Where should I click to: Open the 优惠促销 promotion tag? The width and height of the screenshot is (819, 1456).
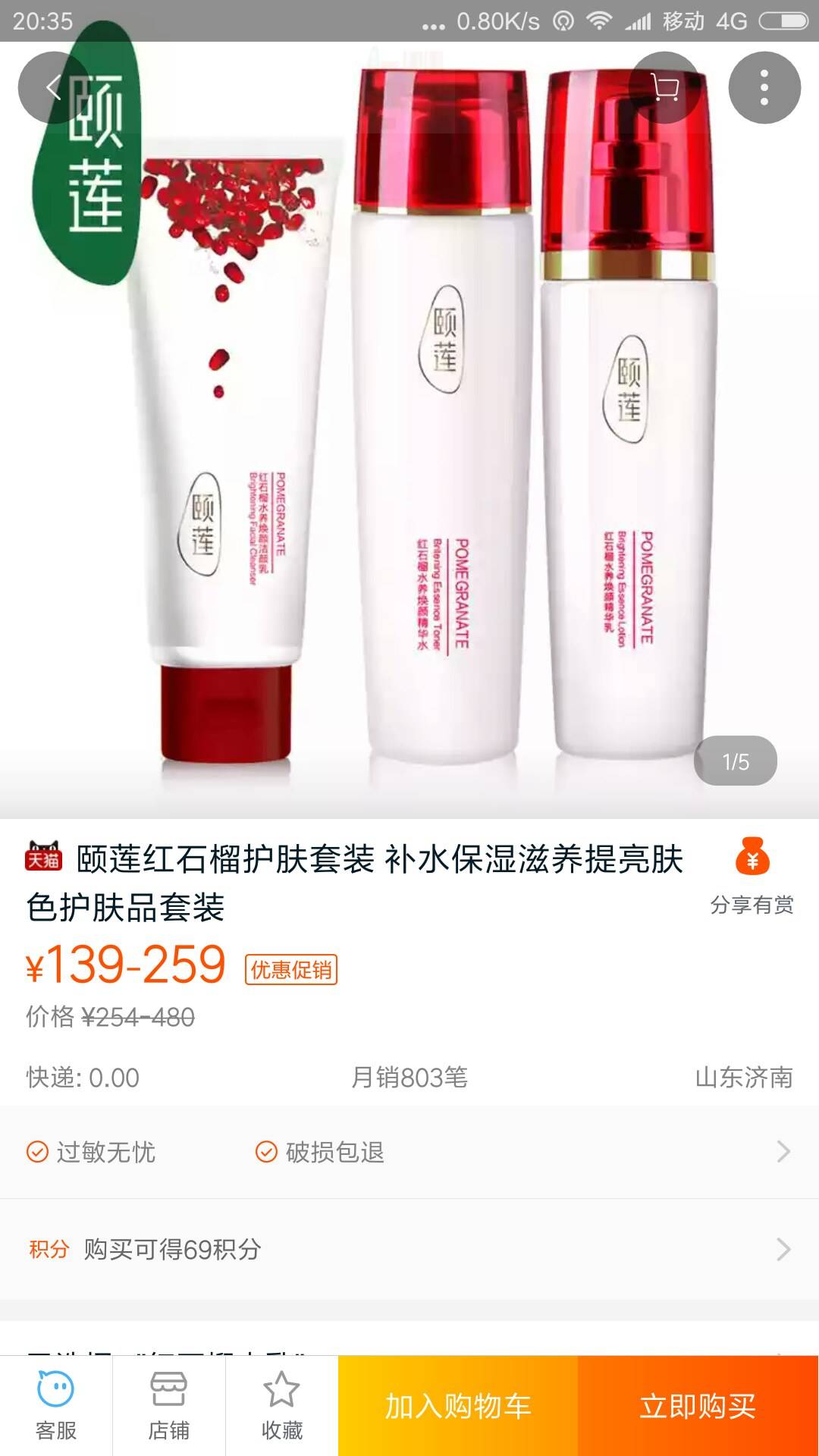point(290,970)
